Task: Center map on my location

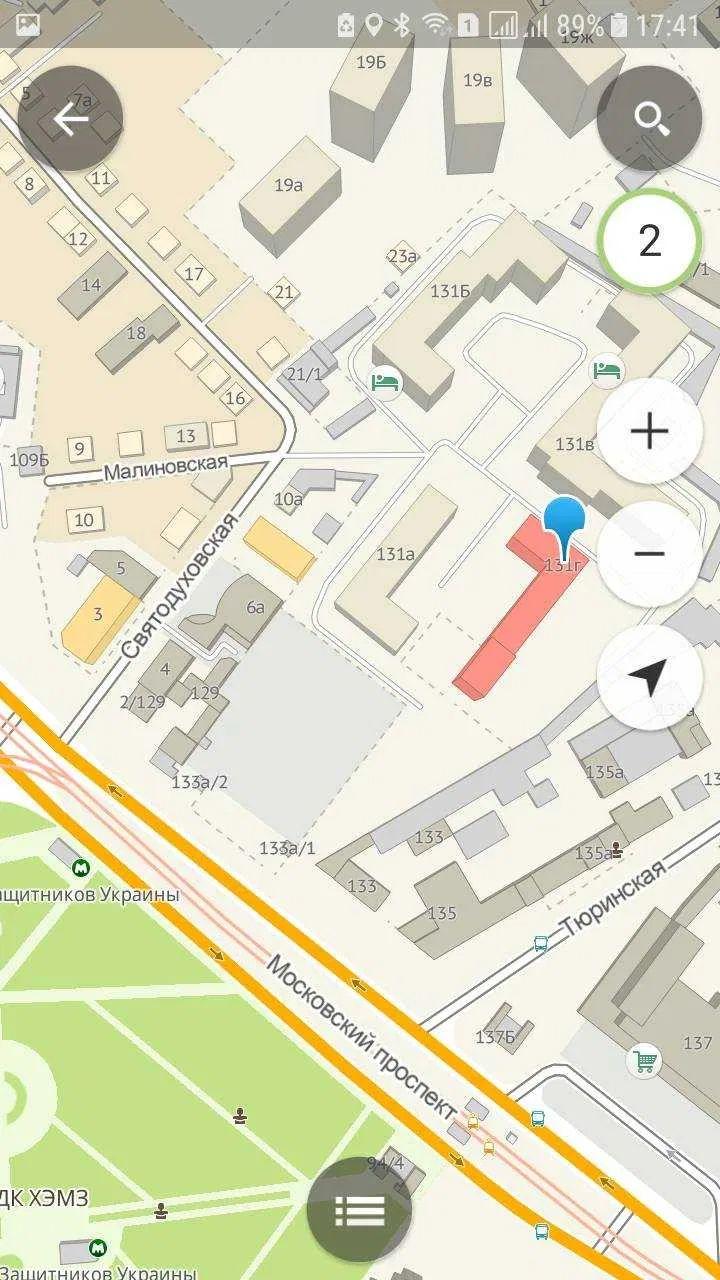Action: [x=650, y=677]
